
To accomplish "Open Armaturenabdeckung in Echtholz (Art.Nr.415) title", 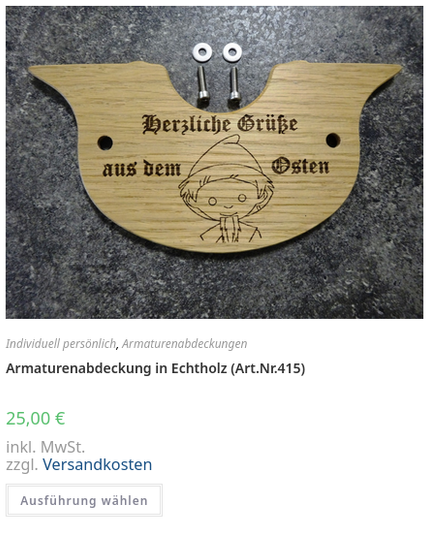I will (155, 368).
